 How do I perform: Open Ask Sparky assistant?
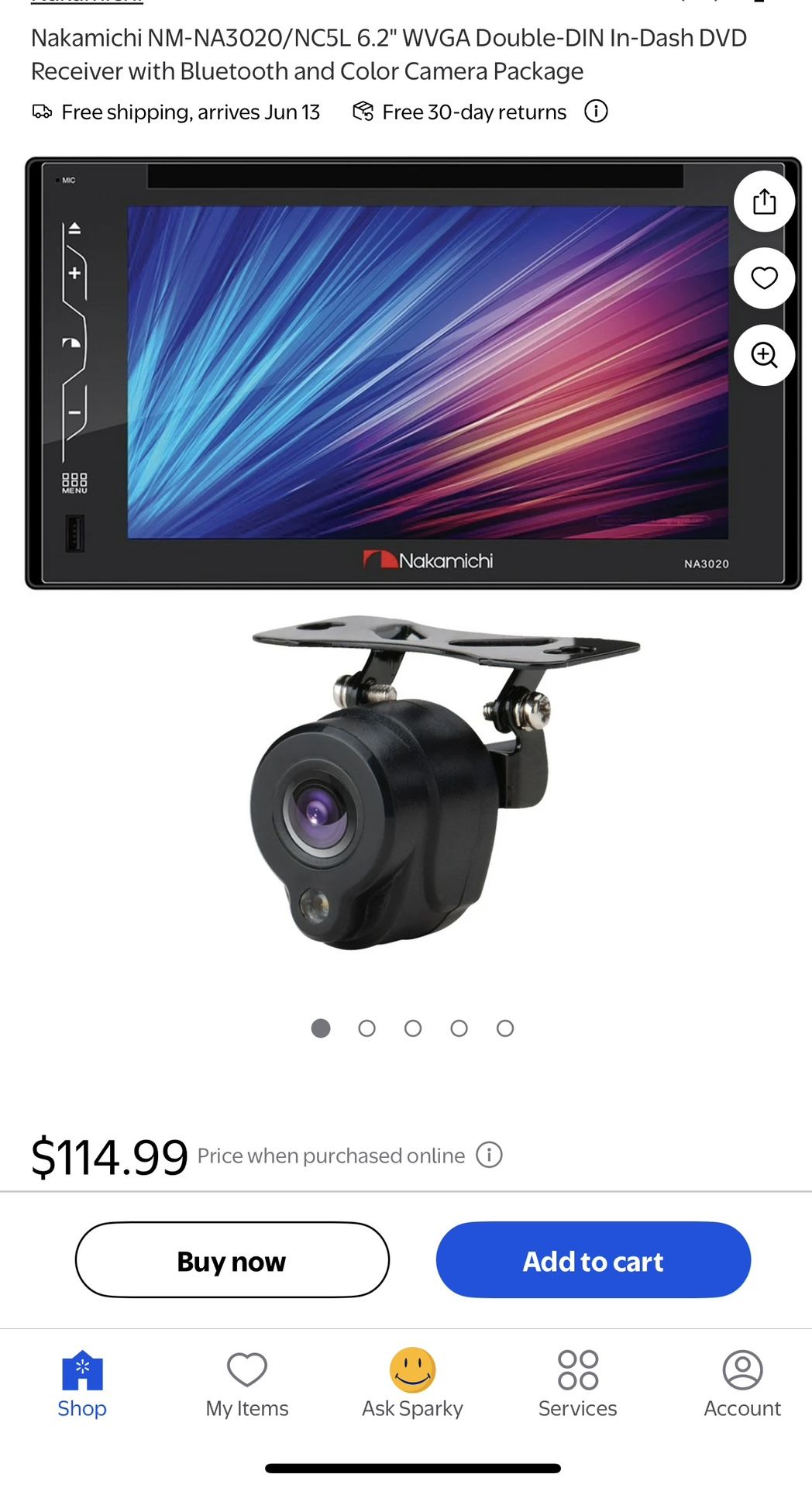[412, 1384]
